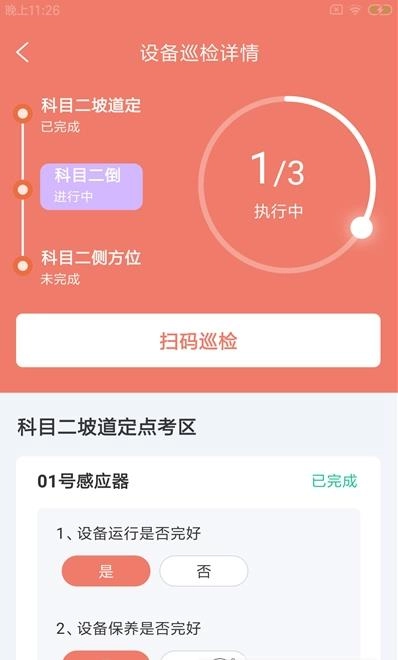Select the 科目二坡道定 completed step

pos(90,114)
